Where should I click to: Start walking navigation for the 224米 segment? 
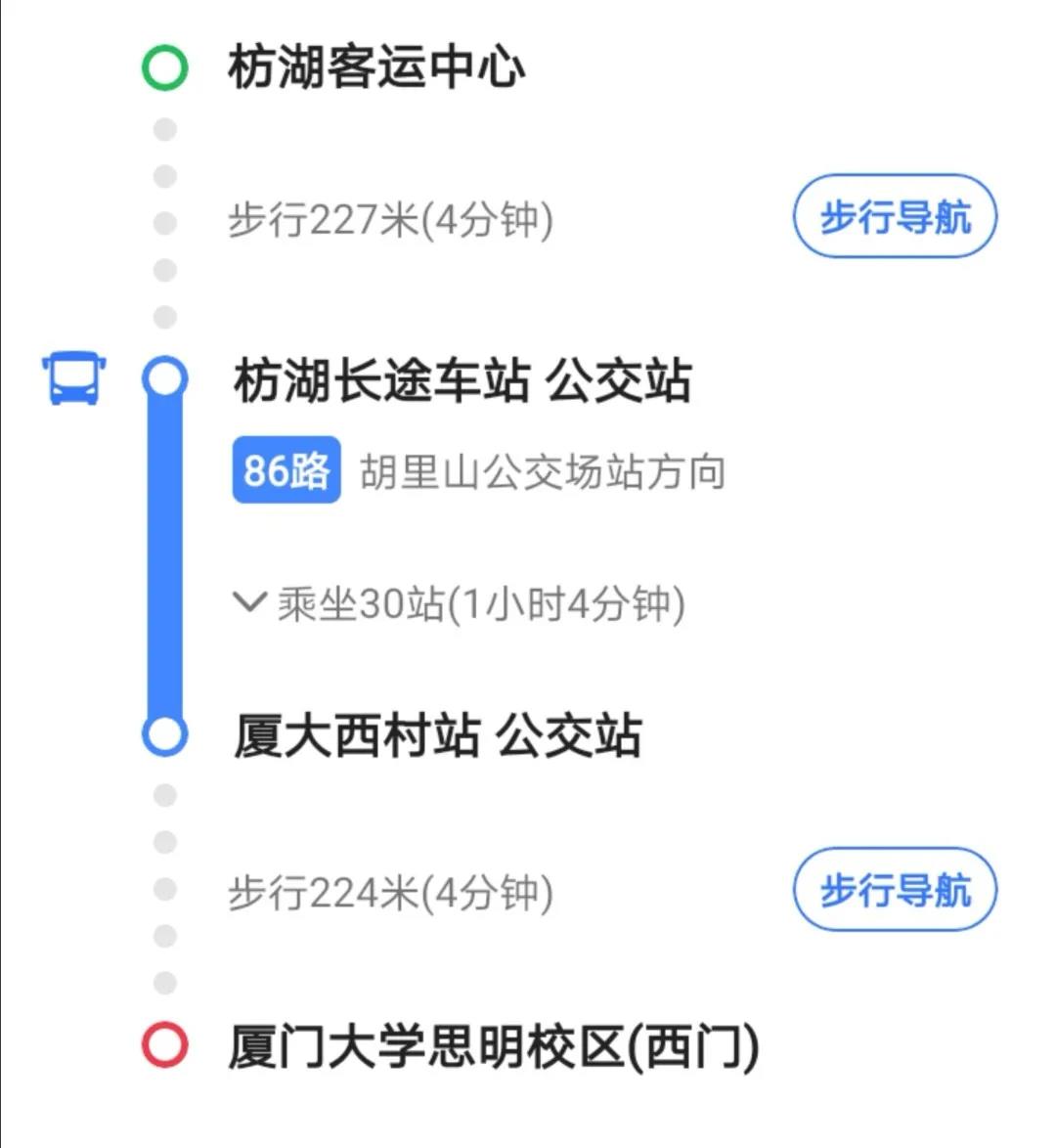[894, 891]
